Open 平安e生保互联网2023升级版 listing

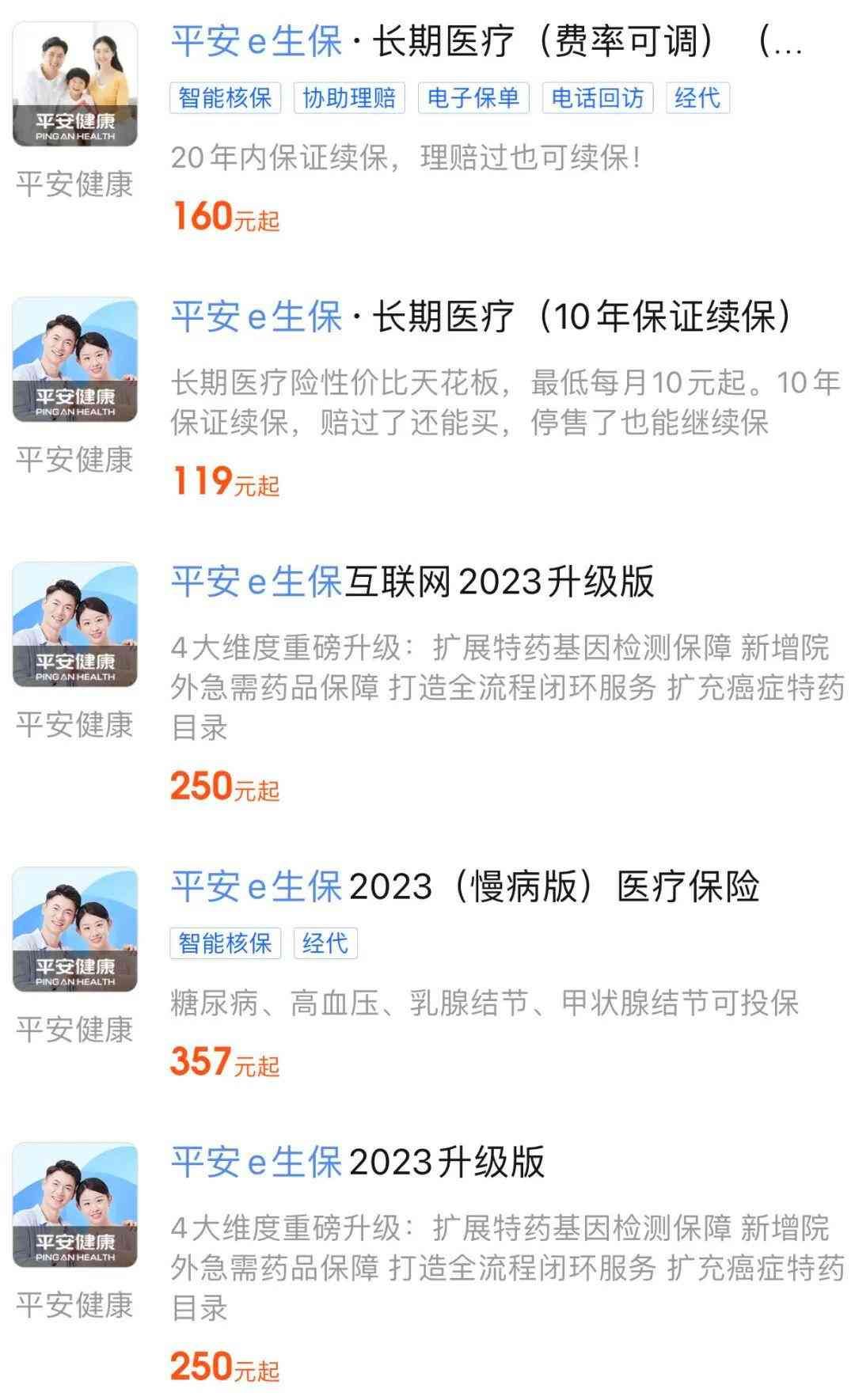click(412, 582)
